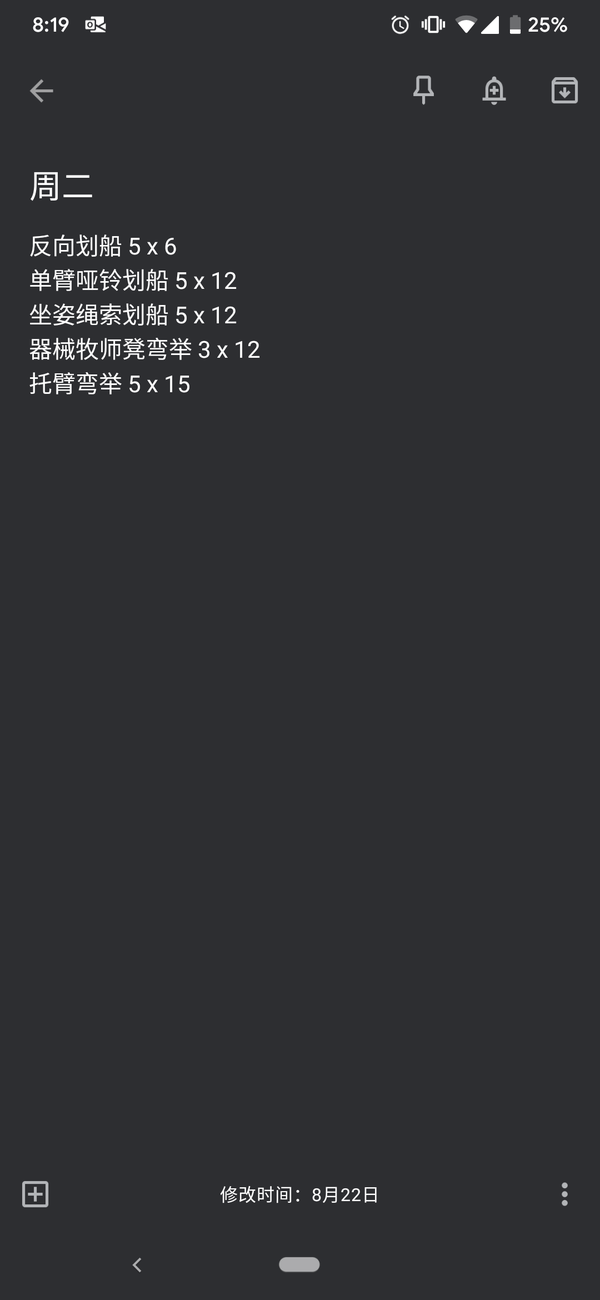Tap the system back button

pos(137,1265)
